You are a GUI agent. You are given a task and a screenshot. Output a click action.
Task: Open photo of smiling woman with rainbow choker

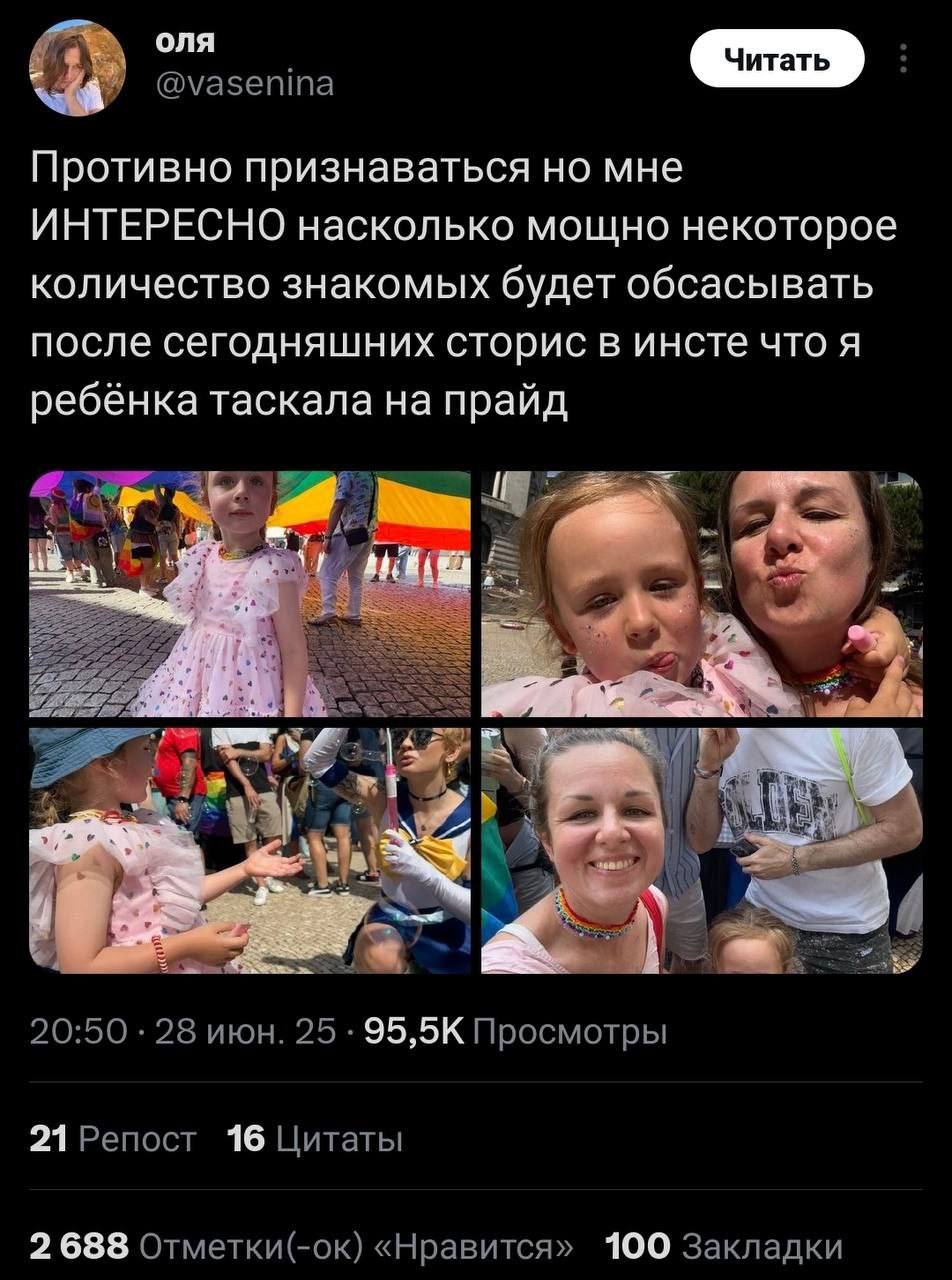tap(701, 850)
